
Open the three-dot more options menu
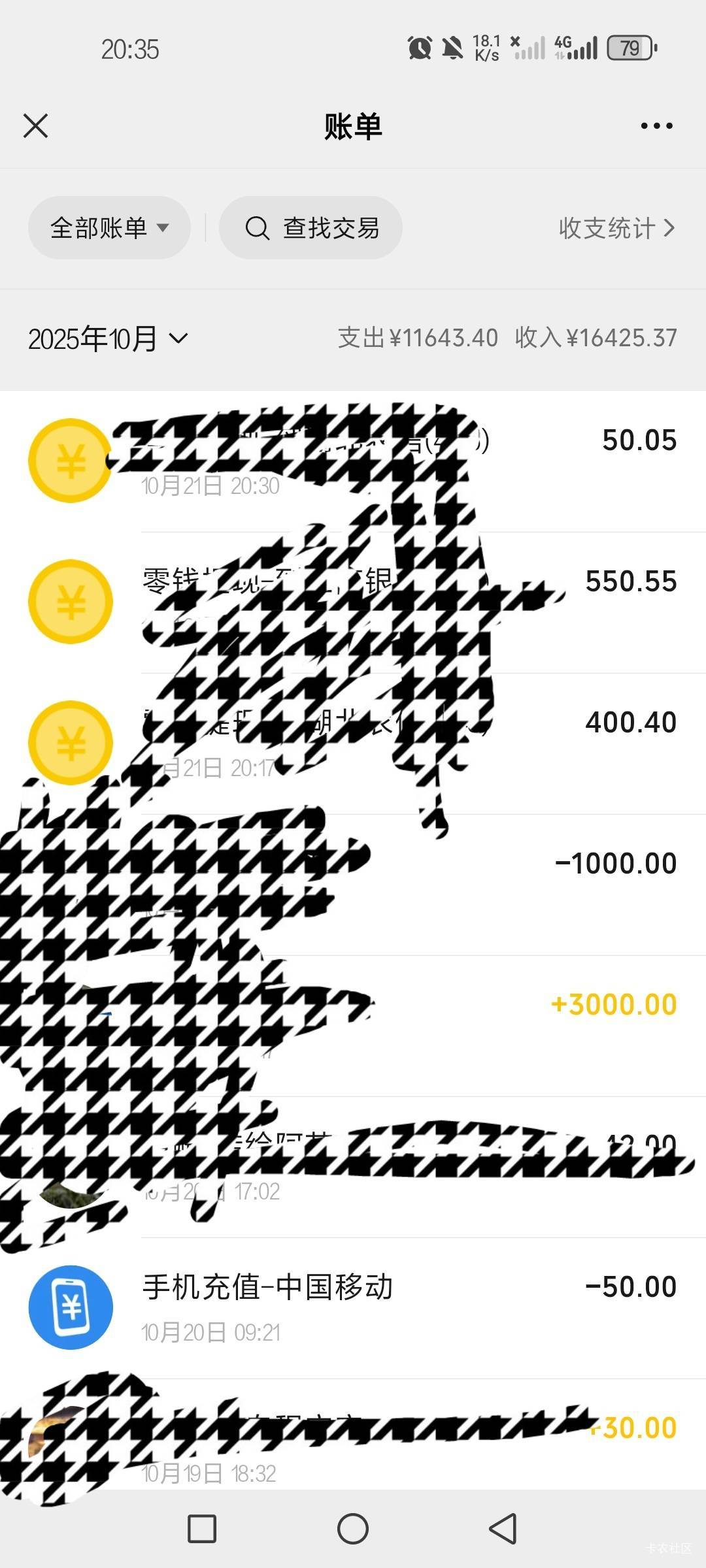(656, 126)
